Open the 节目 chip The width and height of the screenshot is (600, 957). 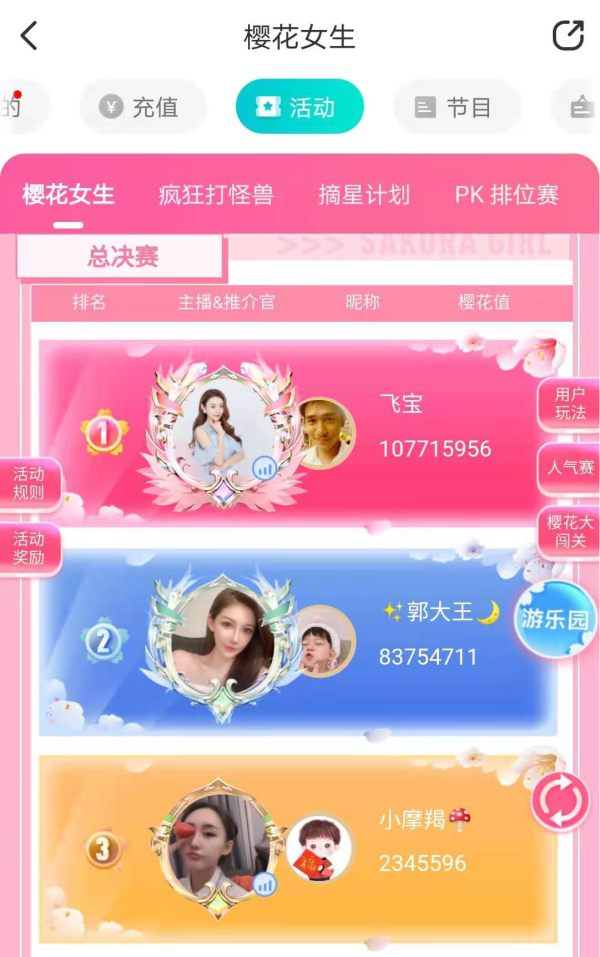(x=456, y=107)
